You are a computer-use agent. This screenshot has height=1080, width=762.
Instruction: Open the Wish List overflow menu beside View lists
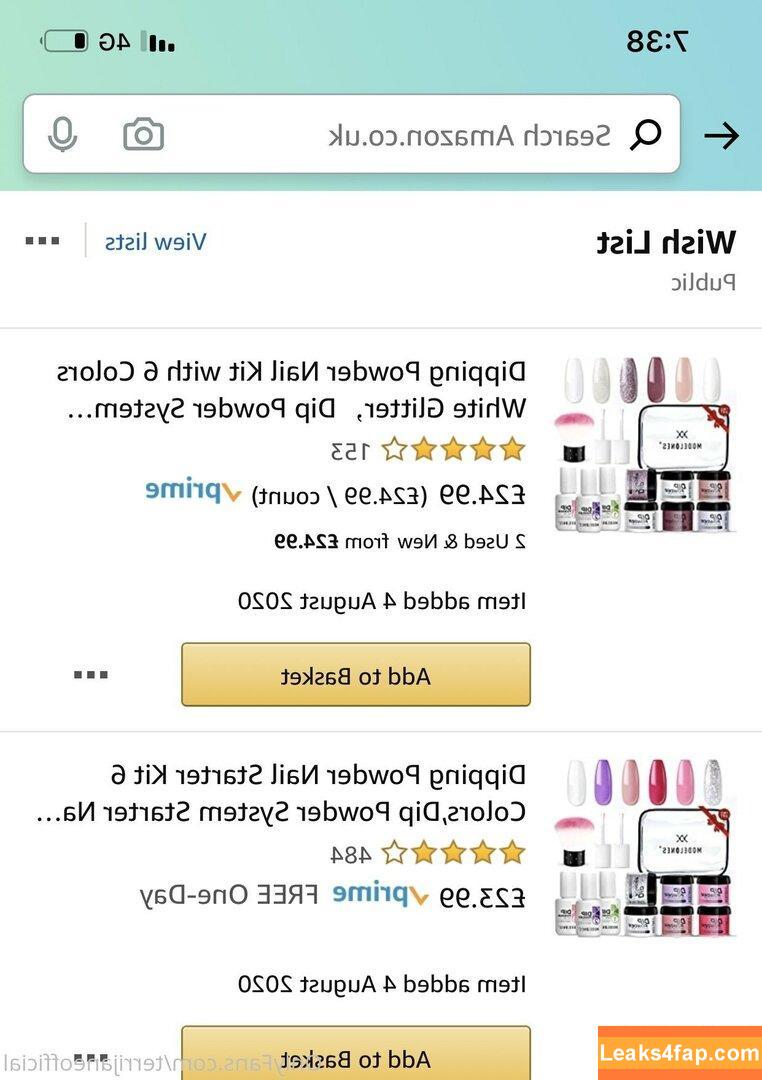42,241
